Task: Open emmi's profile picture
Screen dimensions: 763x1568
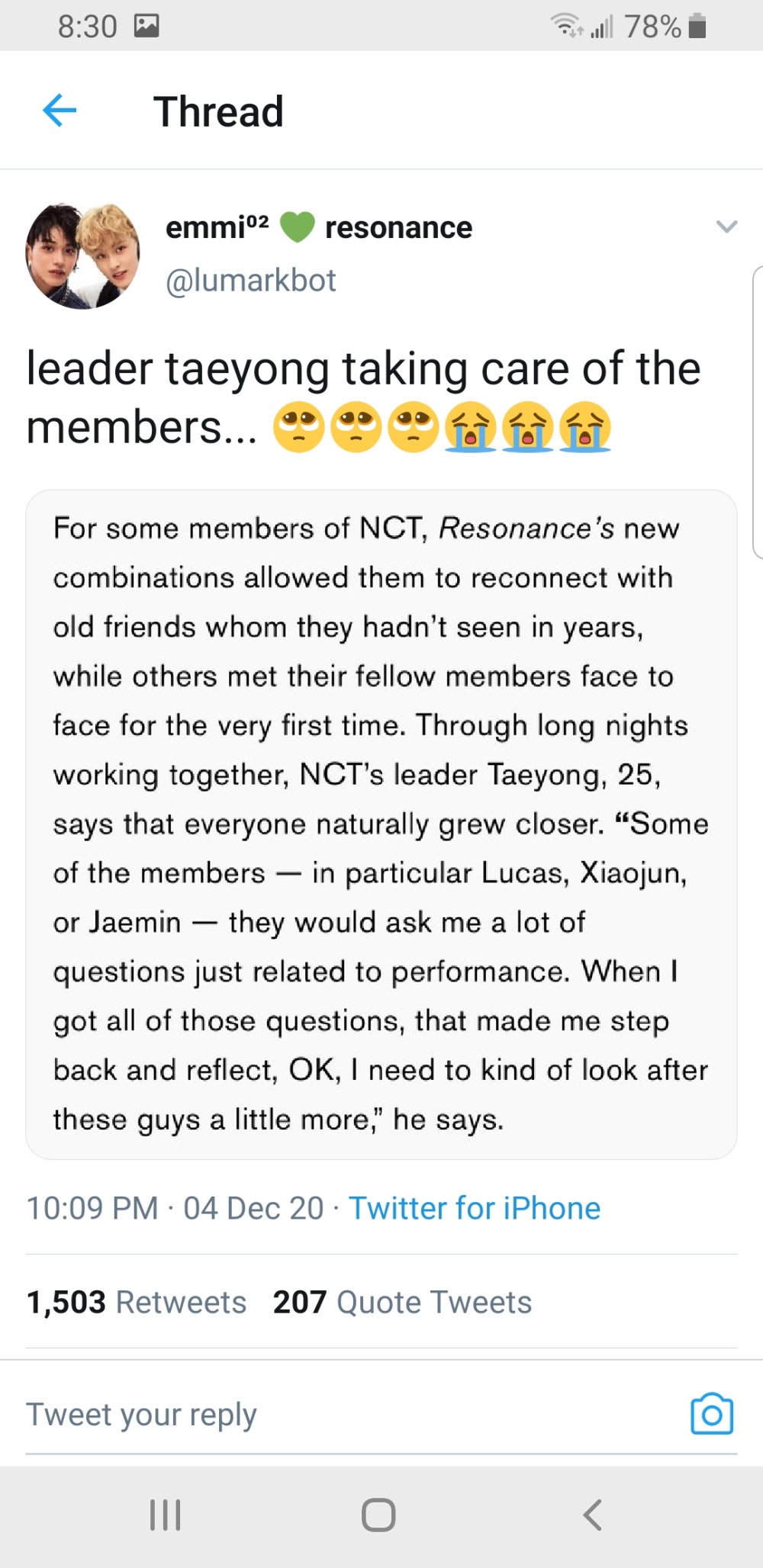Action: 82,256
